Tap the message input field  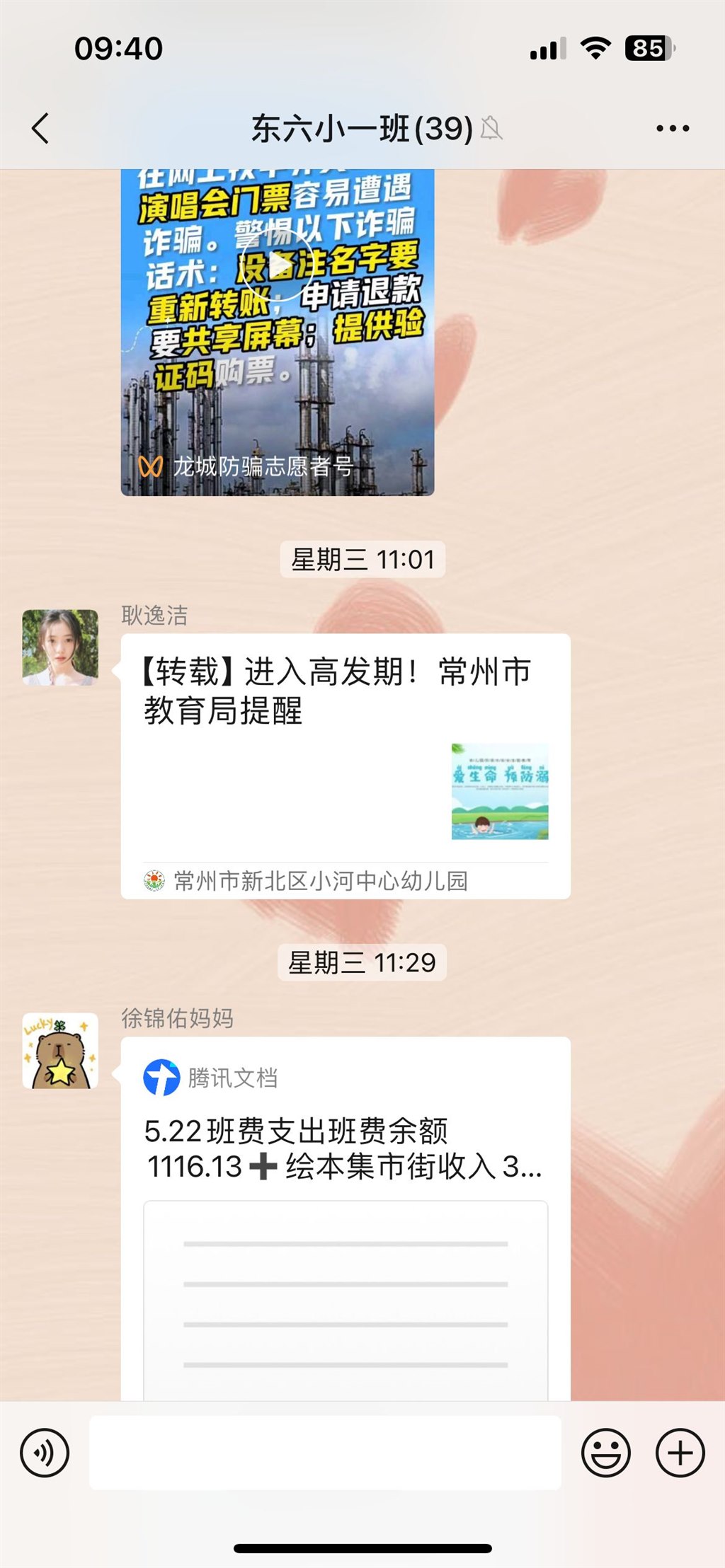coord(325,1453)
